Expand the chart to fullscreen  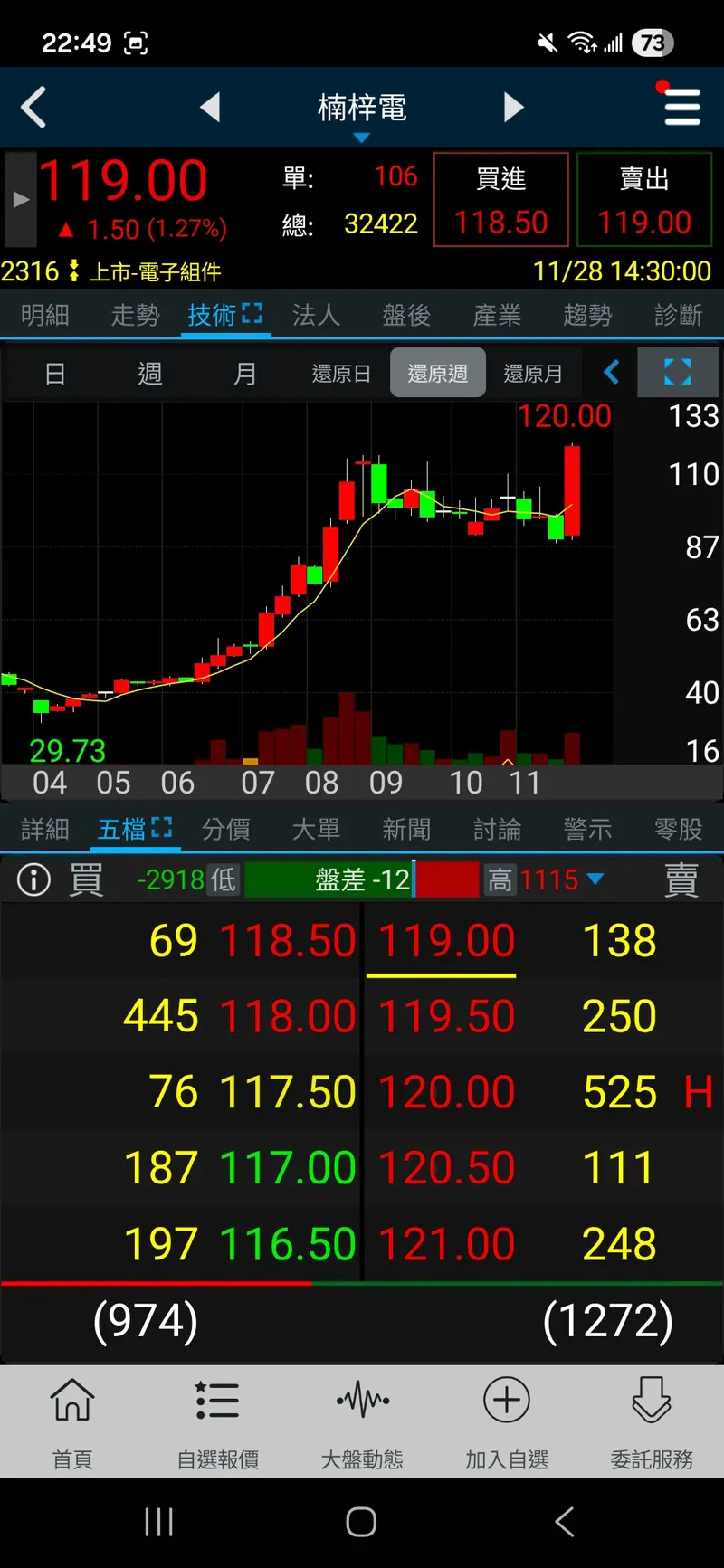click(x=678, y=372)
